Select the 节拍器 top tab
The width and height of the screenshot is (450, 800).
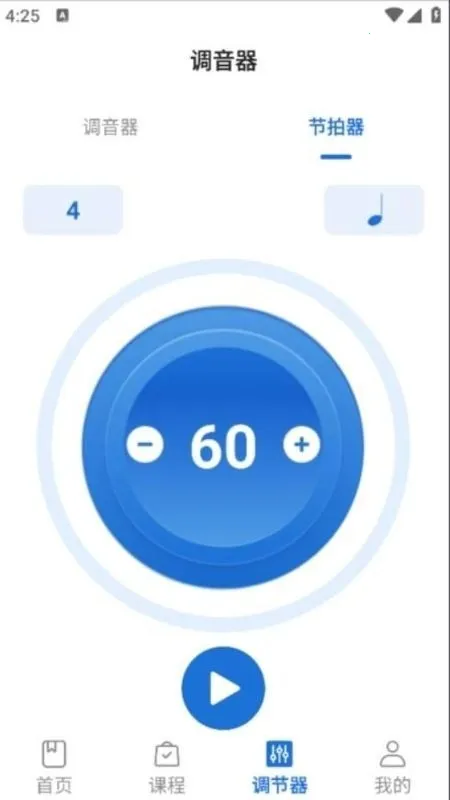[x=336, y=127]
